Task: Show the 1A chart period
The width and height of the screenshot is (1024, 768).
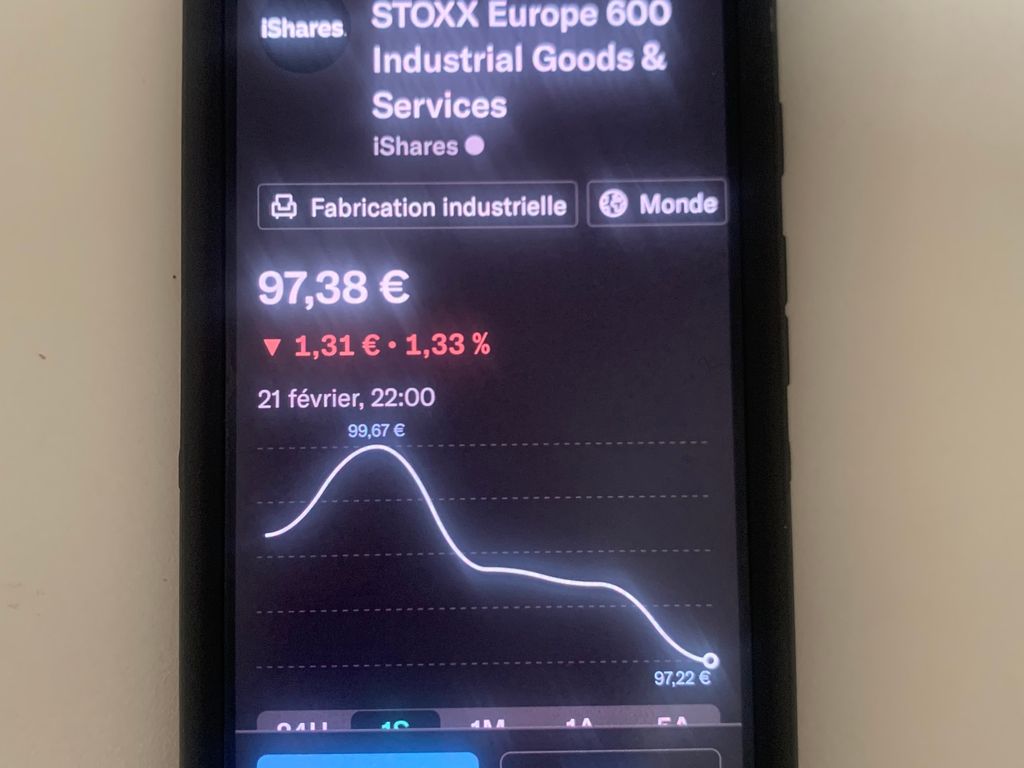Action: click(581, 724)
